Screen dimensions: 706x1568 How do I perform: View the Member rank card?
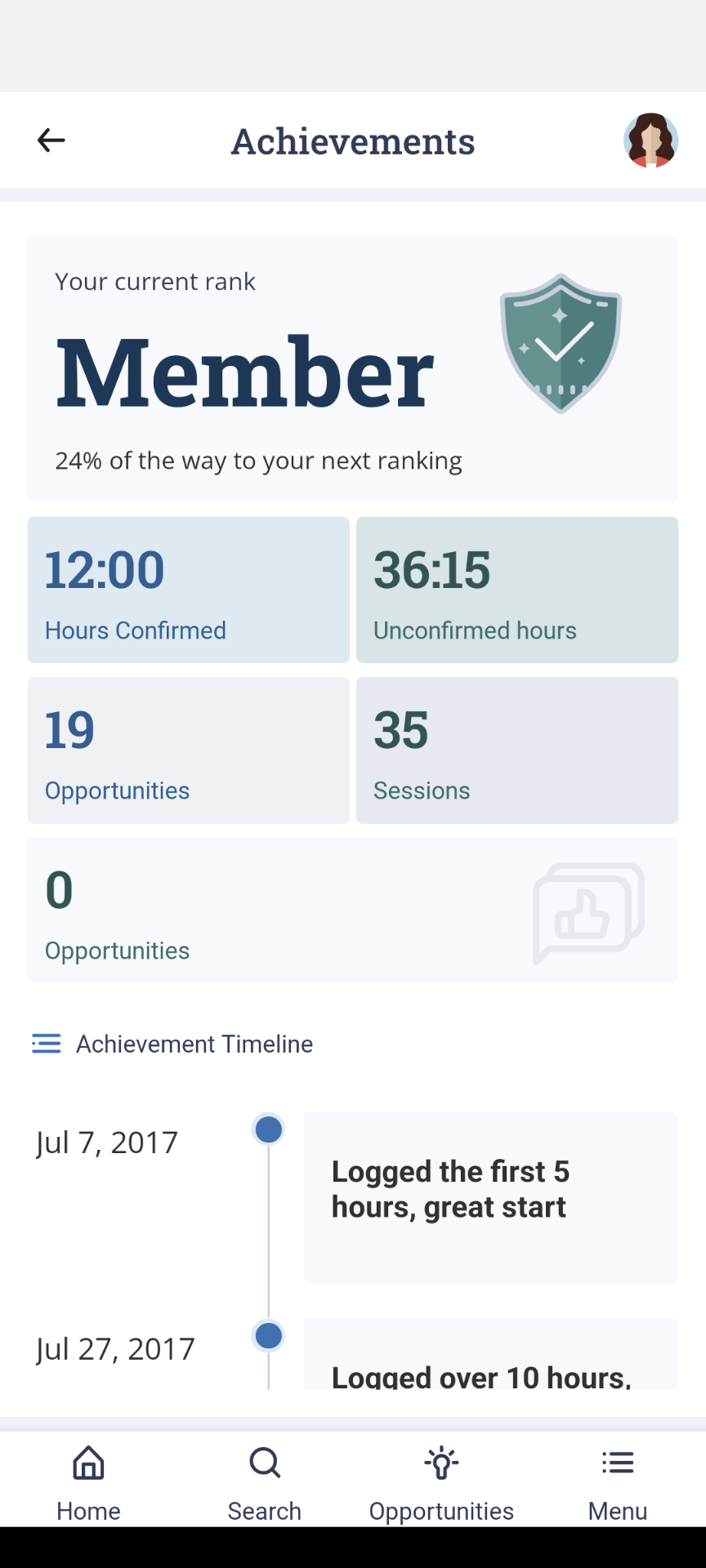(353, 369)
